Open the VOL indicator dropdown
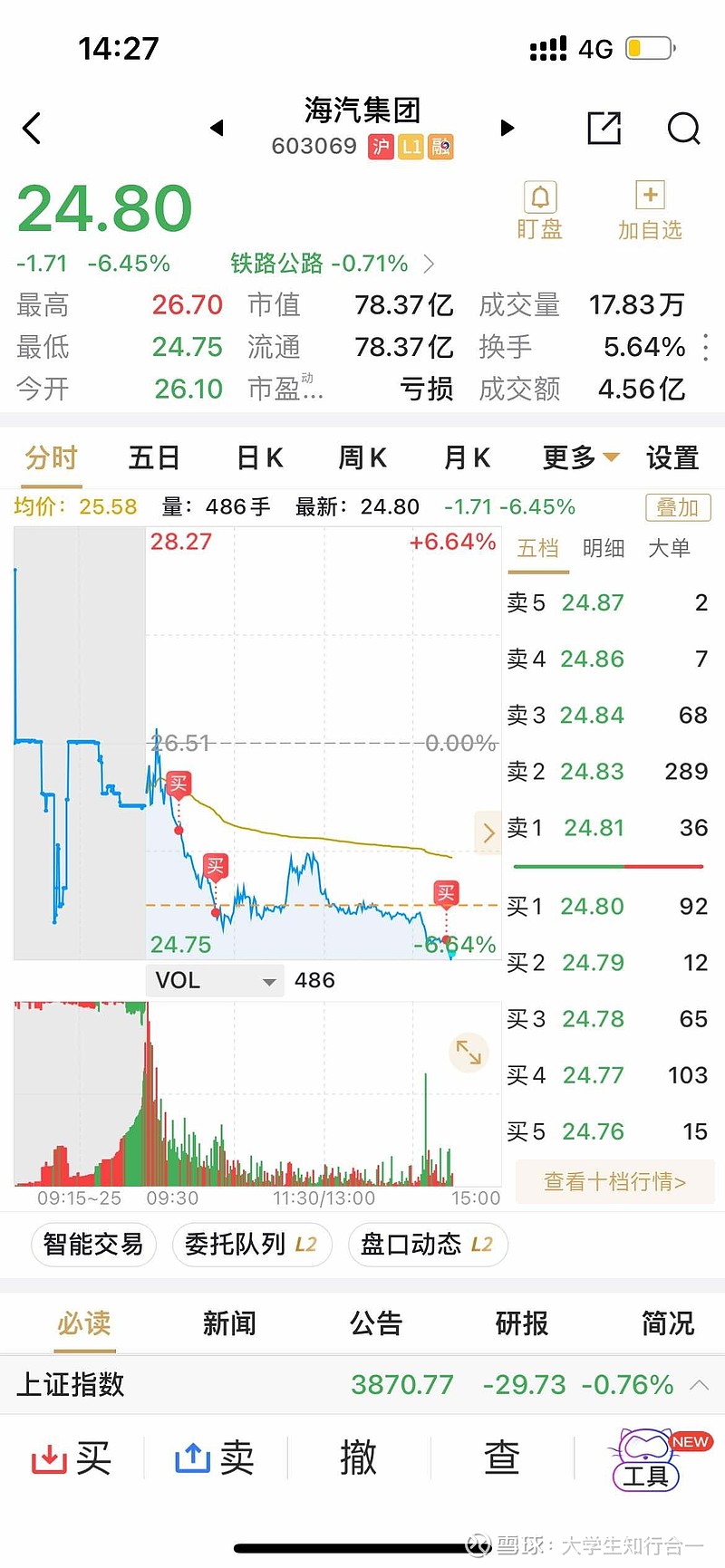 tap(214, 979)
